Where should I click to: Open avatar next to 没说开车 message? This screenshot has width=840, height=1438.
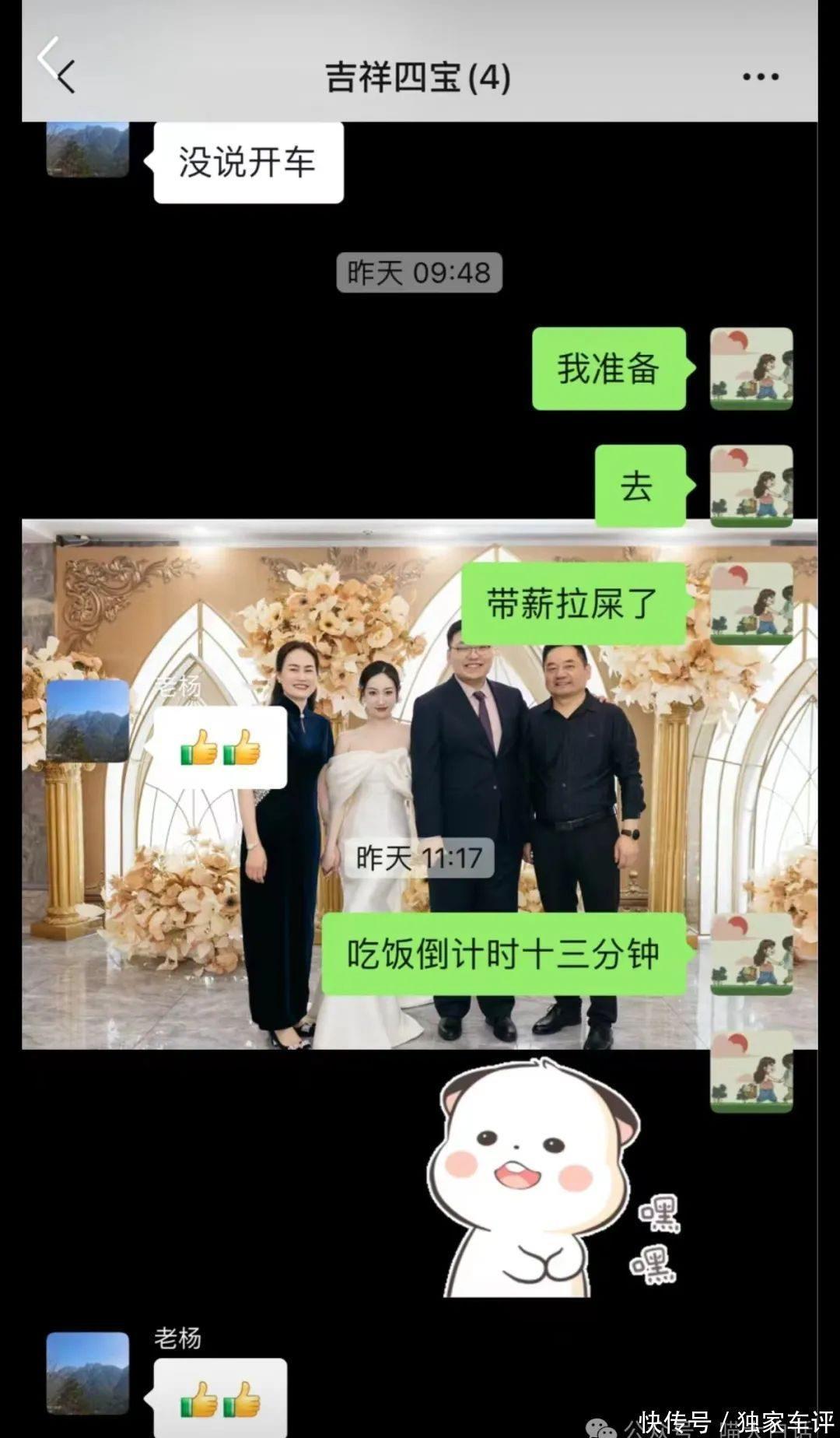point(87,149)
